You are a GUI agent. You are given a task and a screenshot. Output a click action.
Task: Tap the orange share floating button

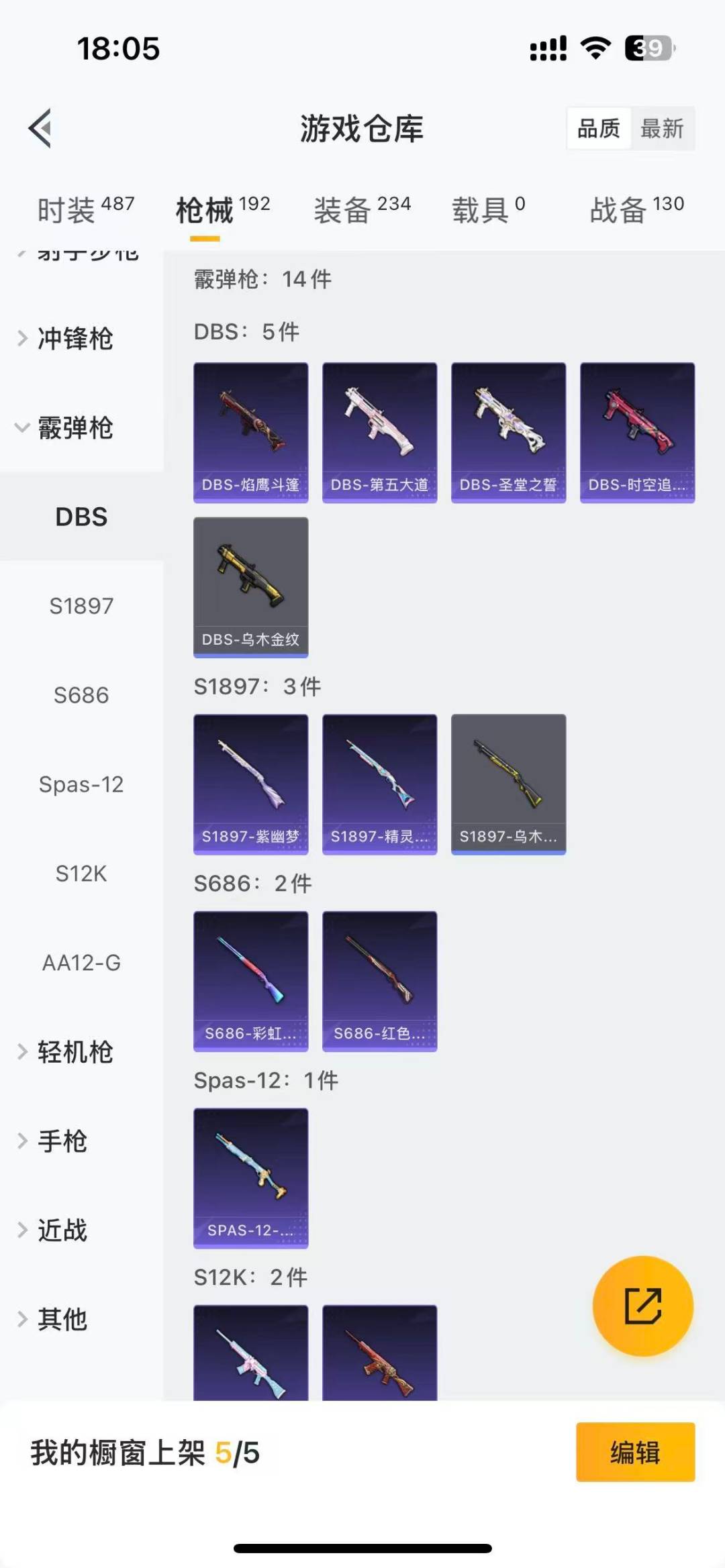pyautogui.click(x=642, y=1306)
